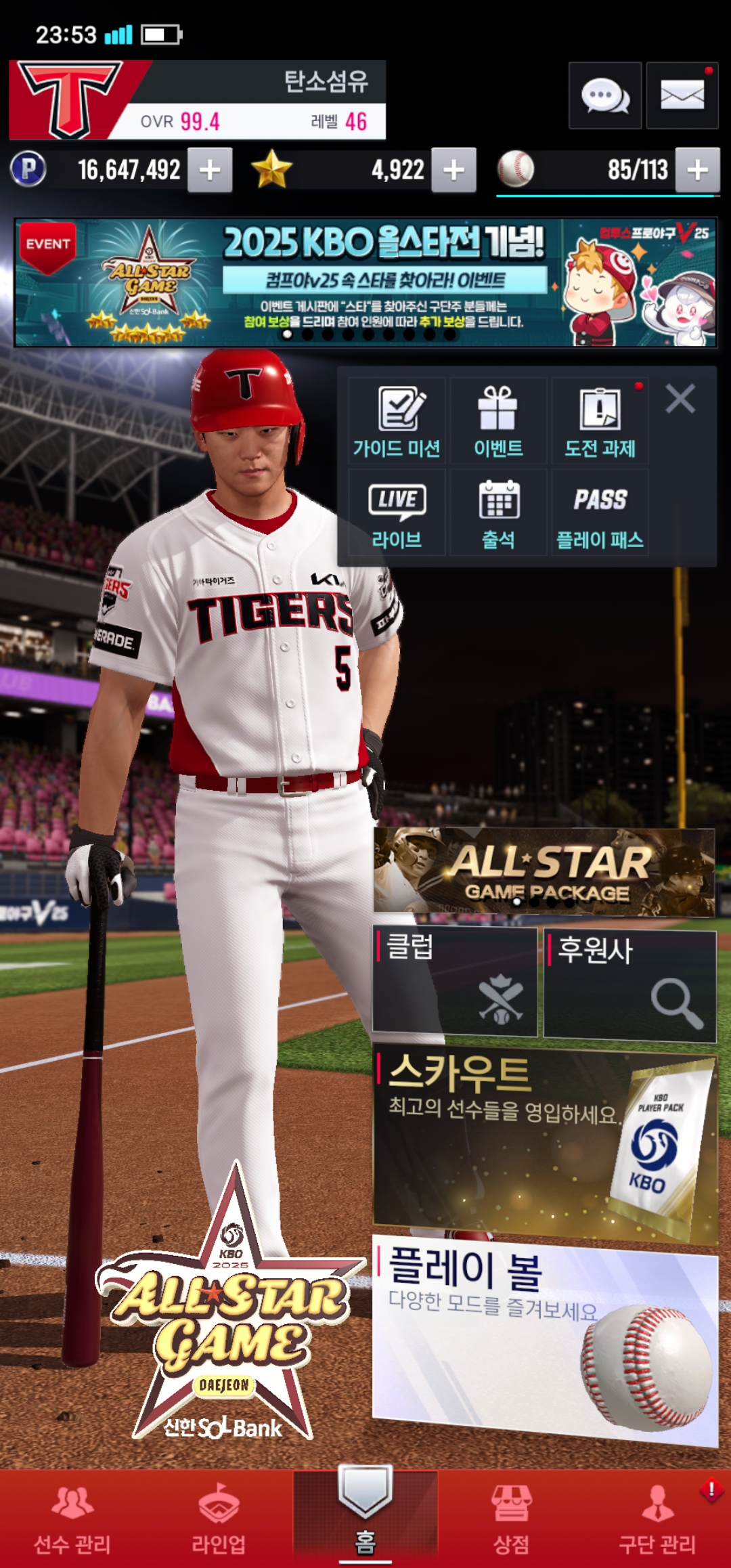Image resolution: width=731 pixels, height=1568 pixels.
Task: Open the chat speech bubble icon
Action: (x=604, y=95)
